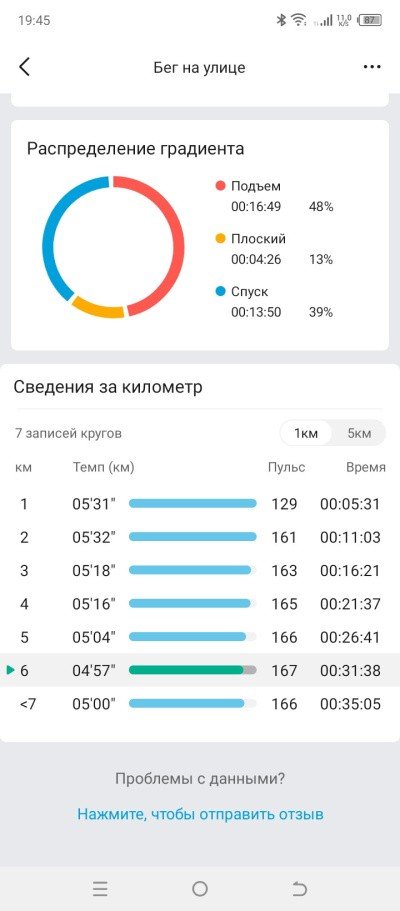
Task: Open the three-dot overflow menu
Action: (372, 67)
